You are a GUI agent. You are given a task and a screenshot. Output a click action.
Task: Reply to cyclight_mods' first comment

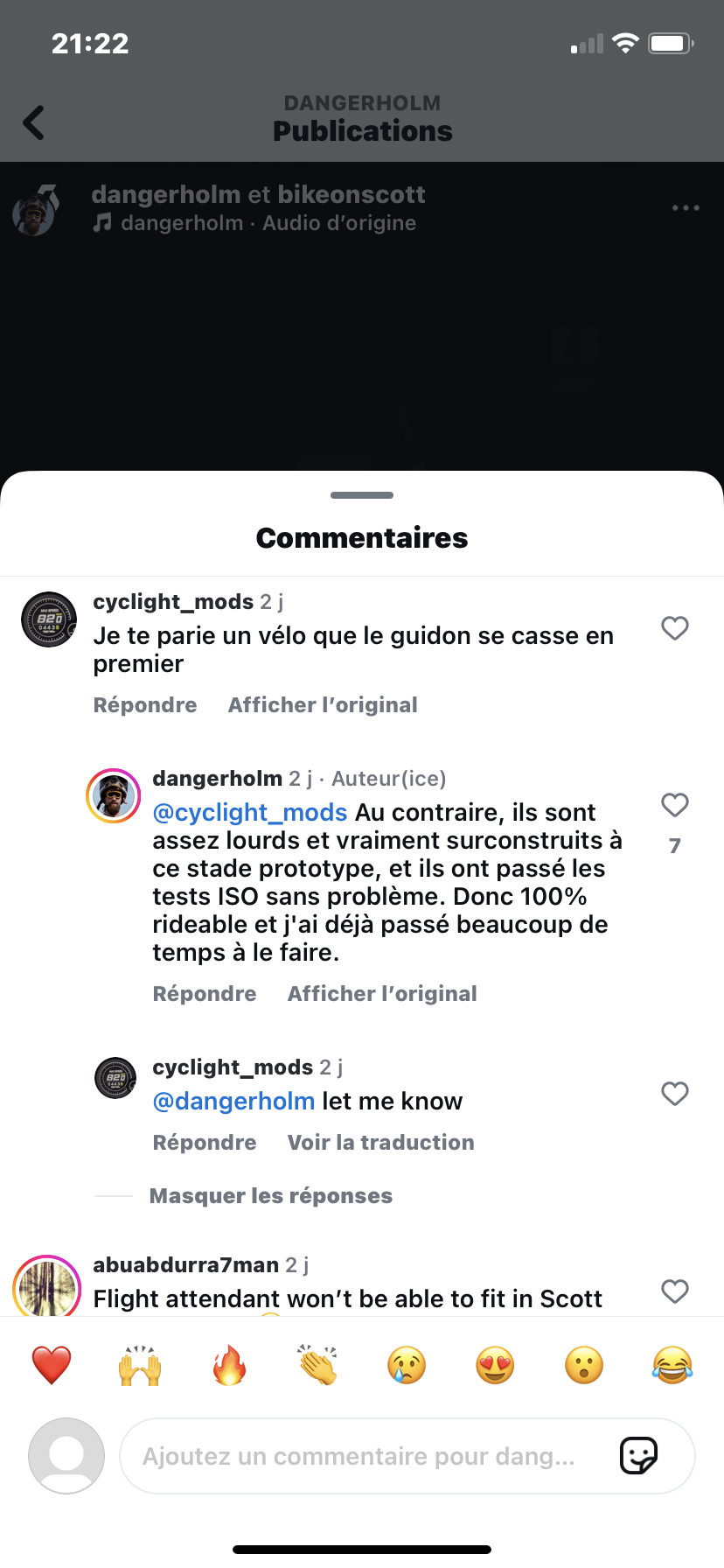click(145, 705)
